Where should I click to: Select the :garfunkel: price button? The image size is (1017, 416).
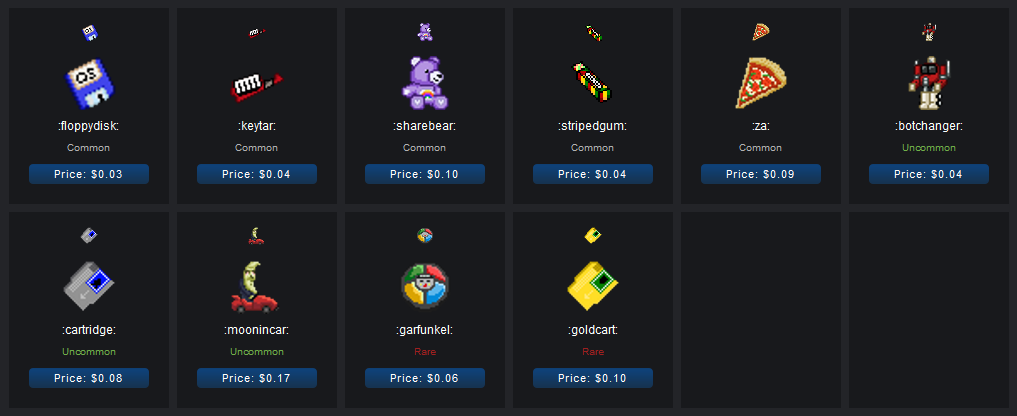(425, 378)
